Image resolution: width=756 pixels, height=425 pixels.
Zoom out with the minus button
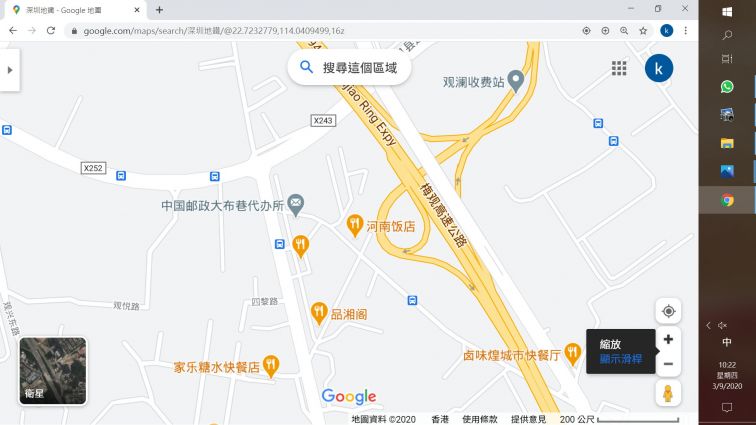[x=668, y=364]
